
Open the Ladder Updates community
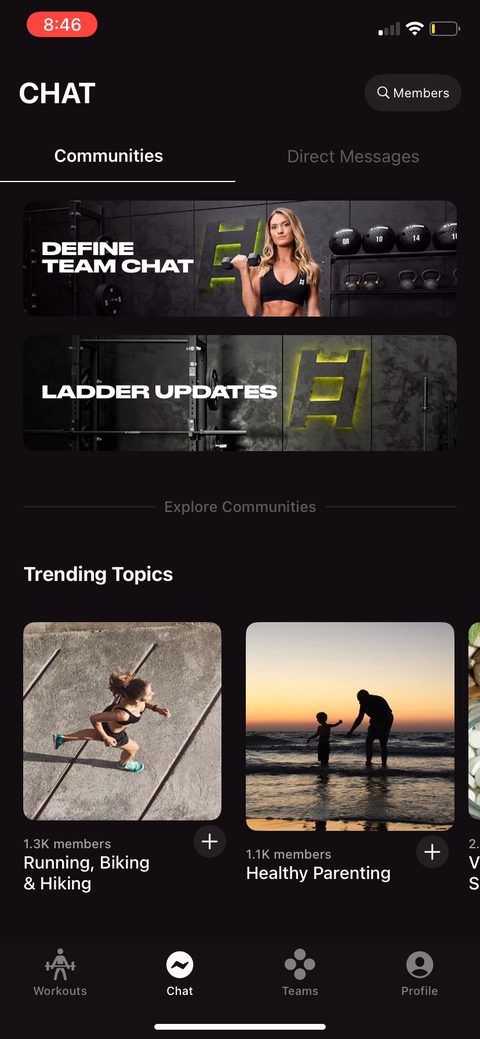point(240,393)
